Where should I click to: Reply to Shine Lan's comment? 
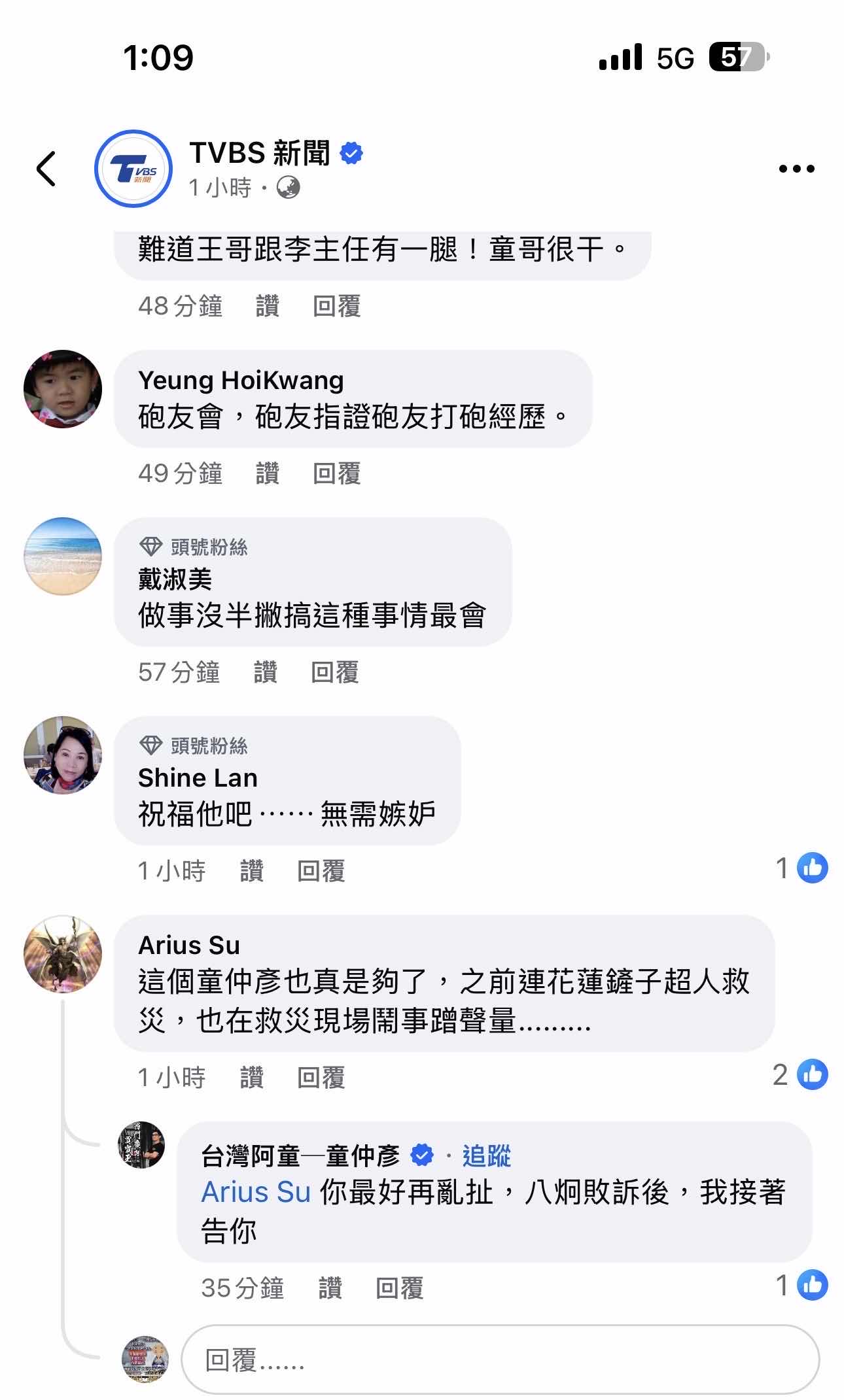pos(321,871)
